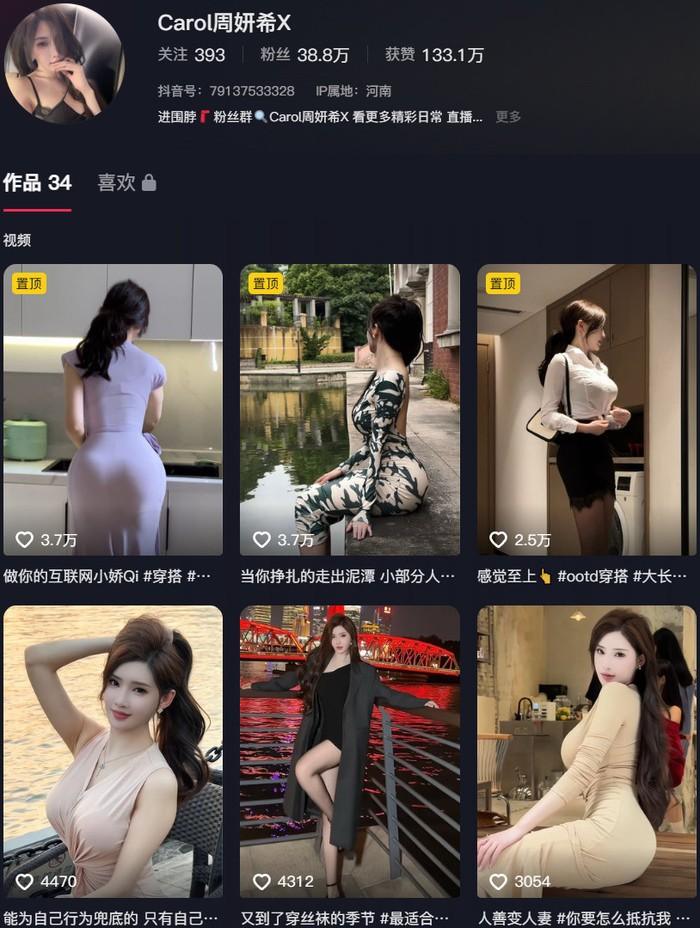Image resolution: width=700 pixels, height=928 pixels.
Task: Switch to the 喜欢 tab
Action: coord(126,183)
